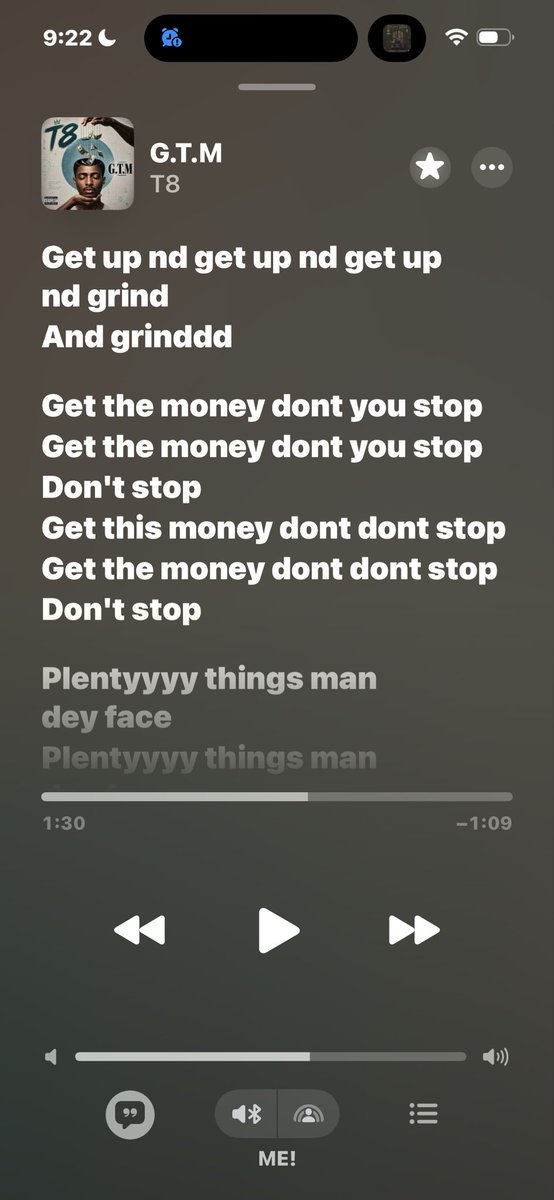Tap the grabber handle atop the player
The image size is (554, 1200).
(277, 87)
